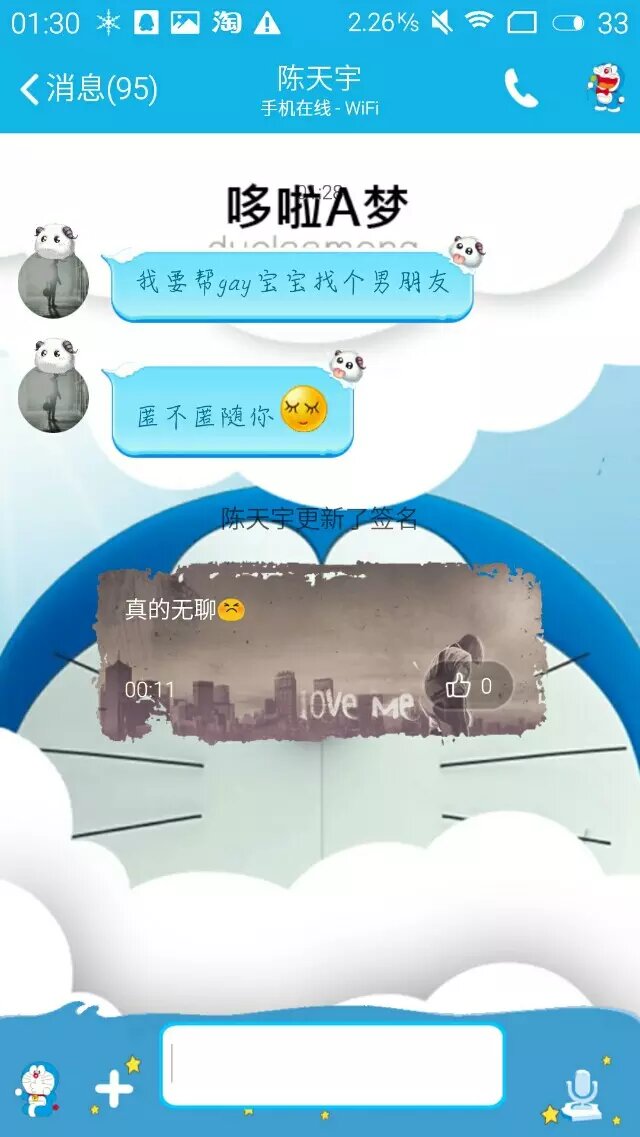
Task: Open chat settings via the Doraemon icon in the header
Action: coord(604,89)
